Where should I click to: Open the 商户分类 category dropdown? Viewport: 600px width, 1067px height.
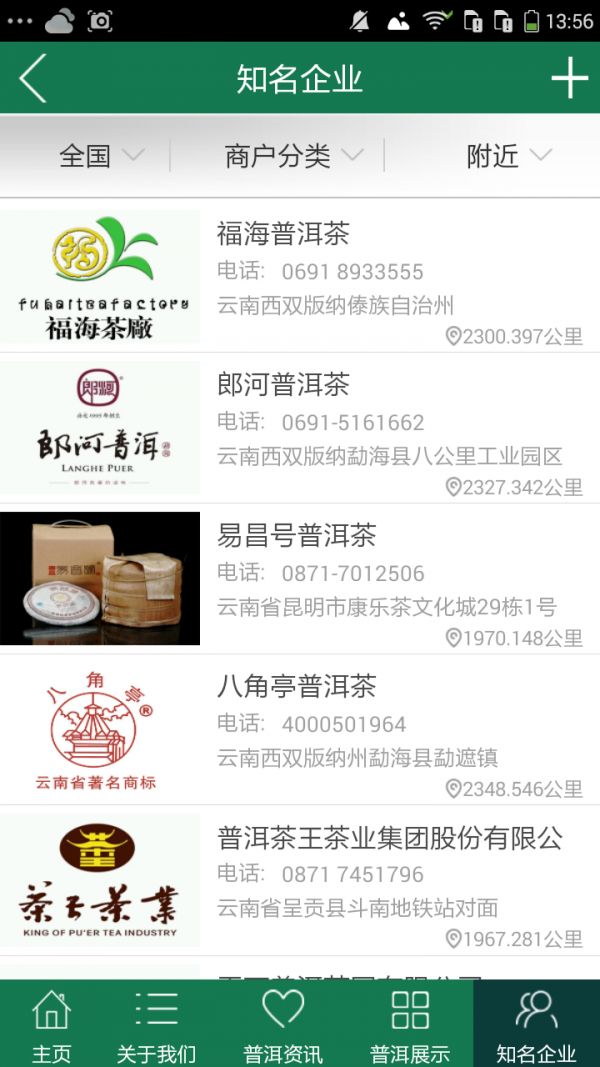pos(293,156)
